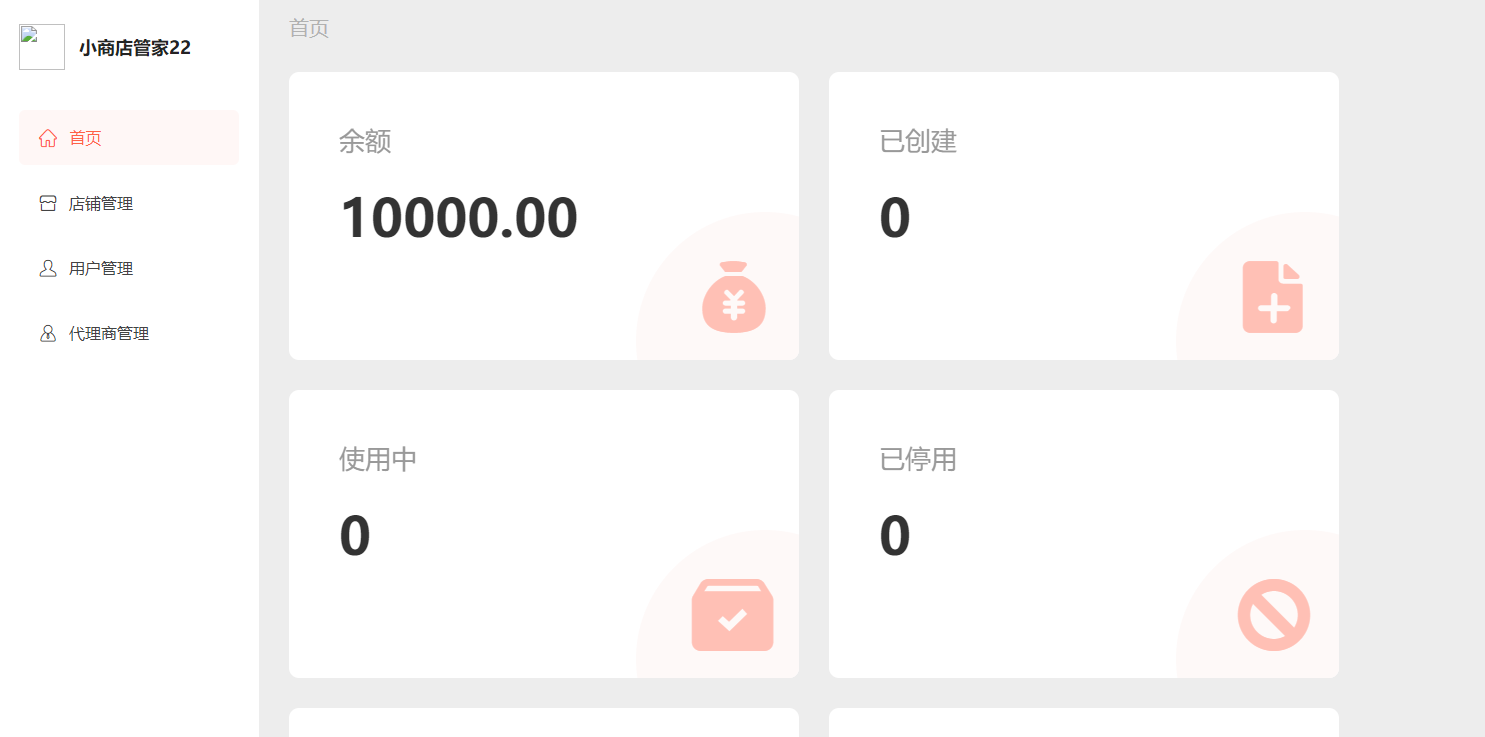Select 代理商管理 menu item
The image size is (1485, 737).
point(108,334)
